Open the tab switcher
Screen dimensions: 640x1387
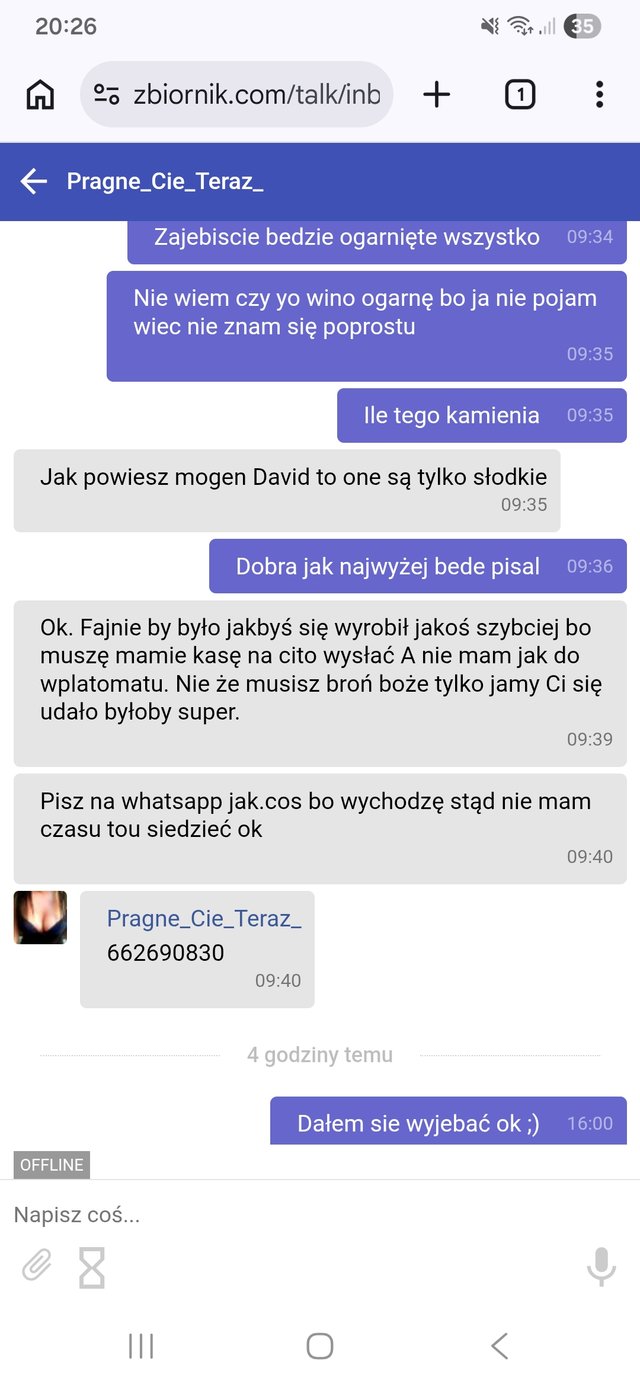(519, 95)
